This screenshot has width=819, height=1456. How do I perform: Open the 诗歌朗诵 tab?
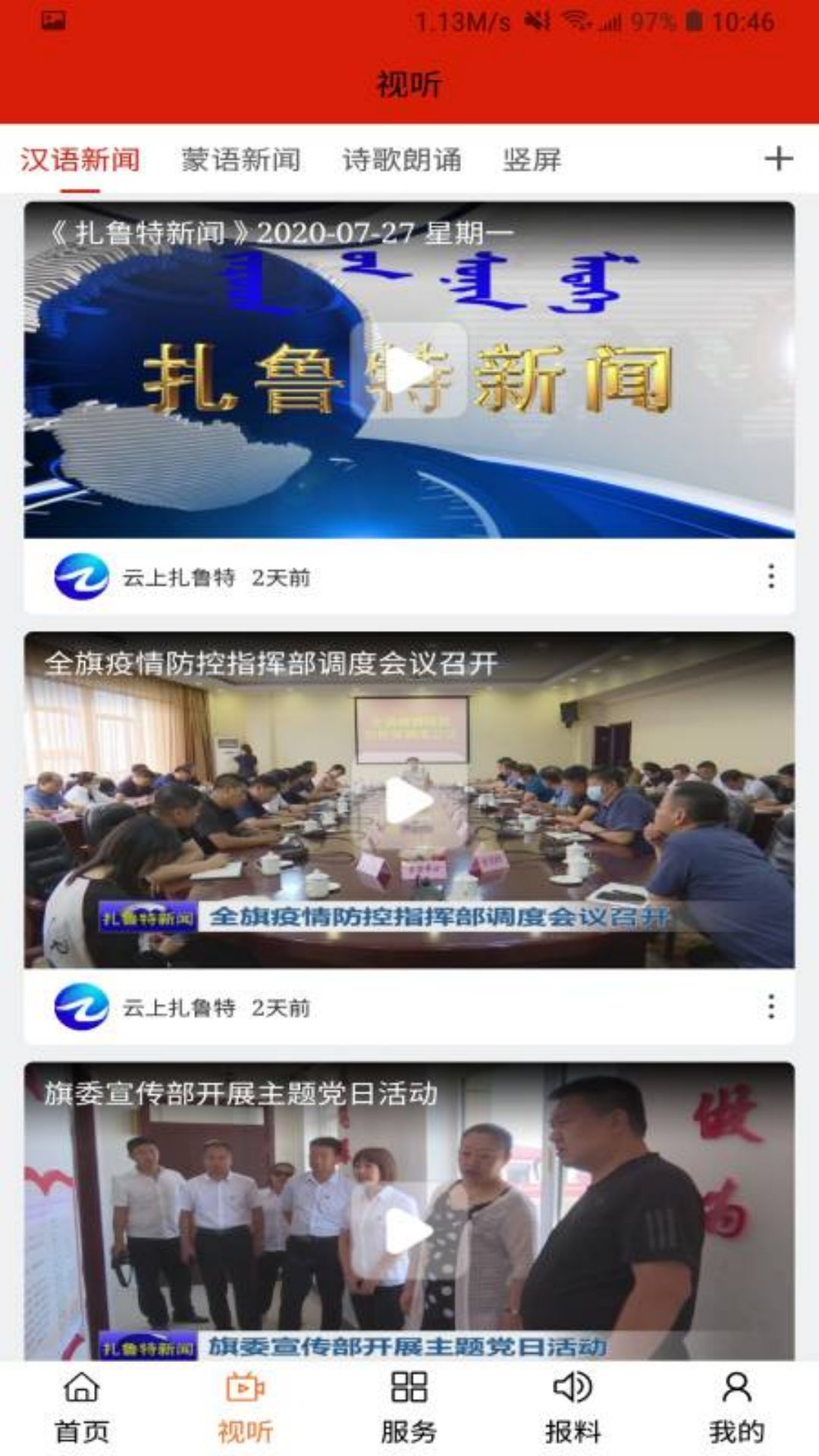click(x=402, y=160)
